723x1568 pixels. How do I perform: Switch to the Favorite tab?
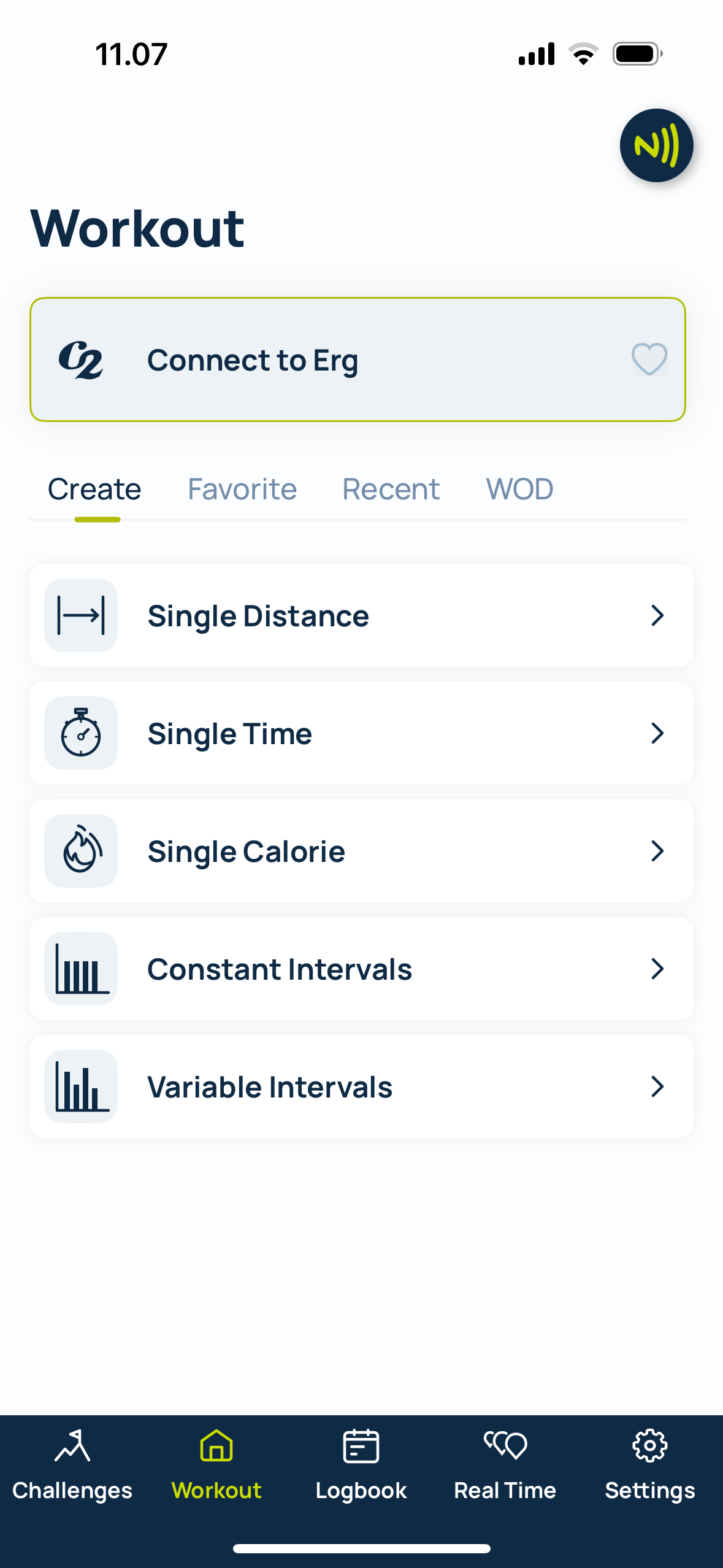(242, 490)
